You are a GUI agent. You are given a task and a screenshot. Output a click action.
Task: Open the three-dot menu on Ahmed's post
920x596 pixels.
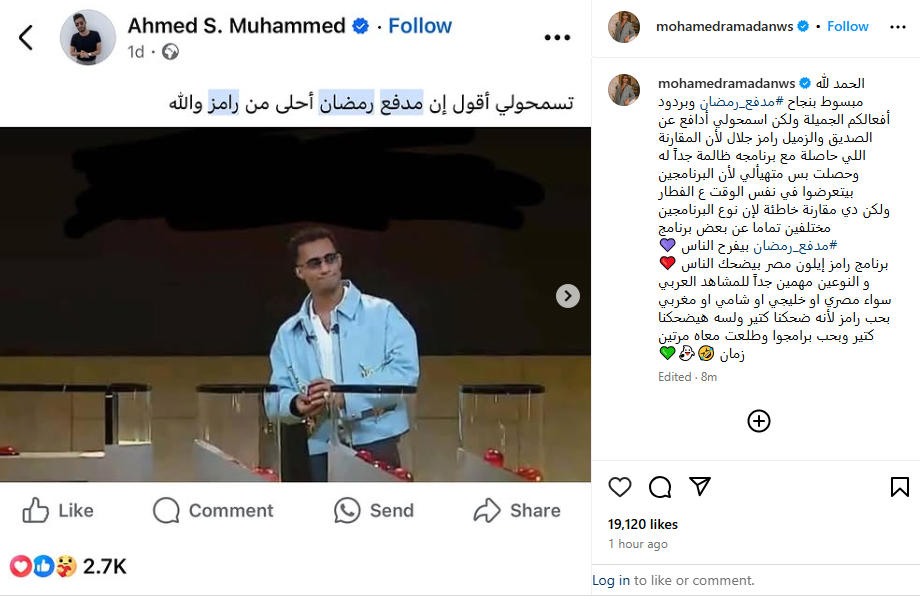coord(557,38)
